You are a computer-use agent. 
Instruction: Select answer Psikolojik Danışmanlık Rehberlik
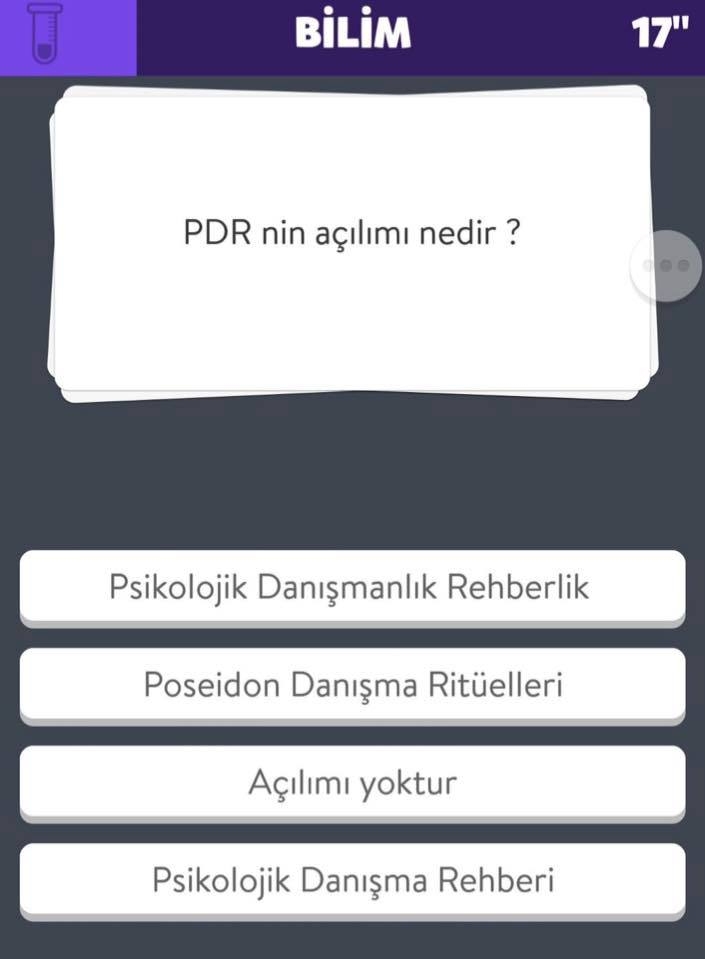pyautogui.click(x=352, y=587)
